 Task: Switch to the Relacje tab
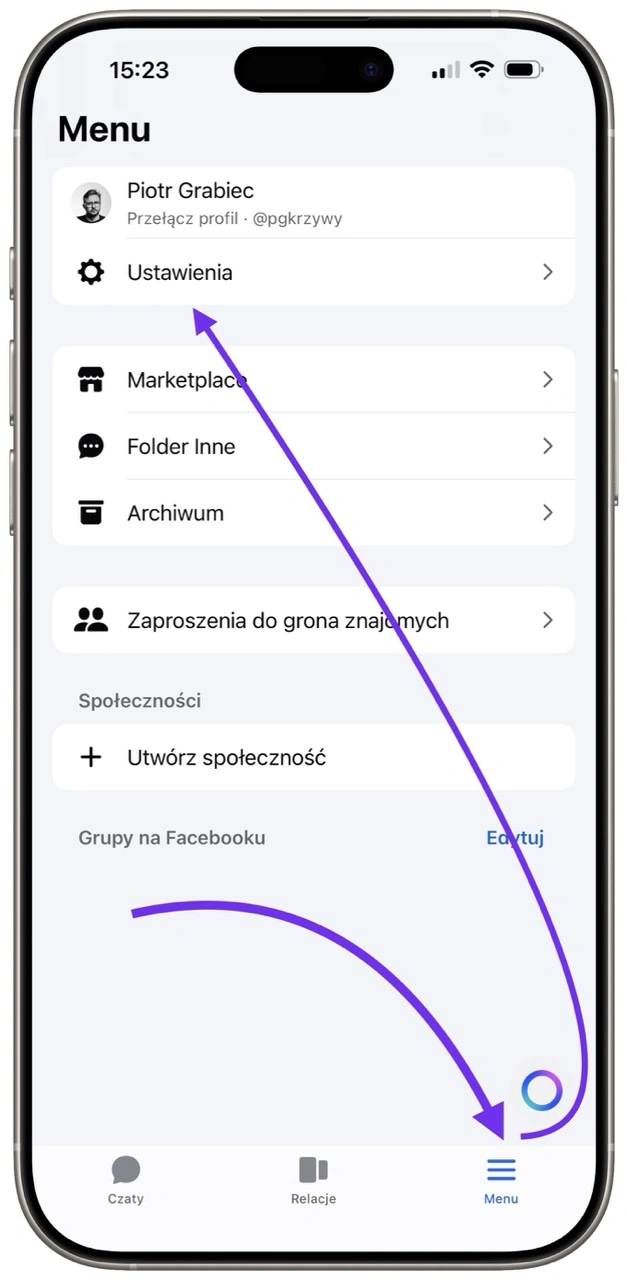(313, 1180)
